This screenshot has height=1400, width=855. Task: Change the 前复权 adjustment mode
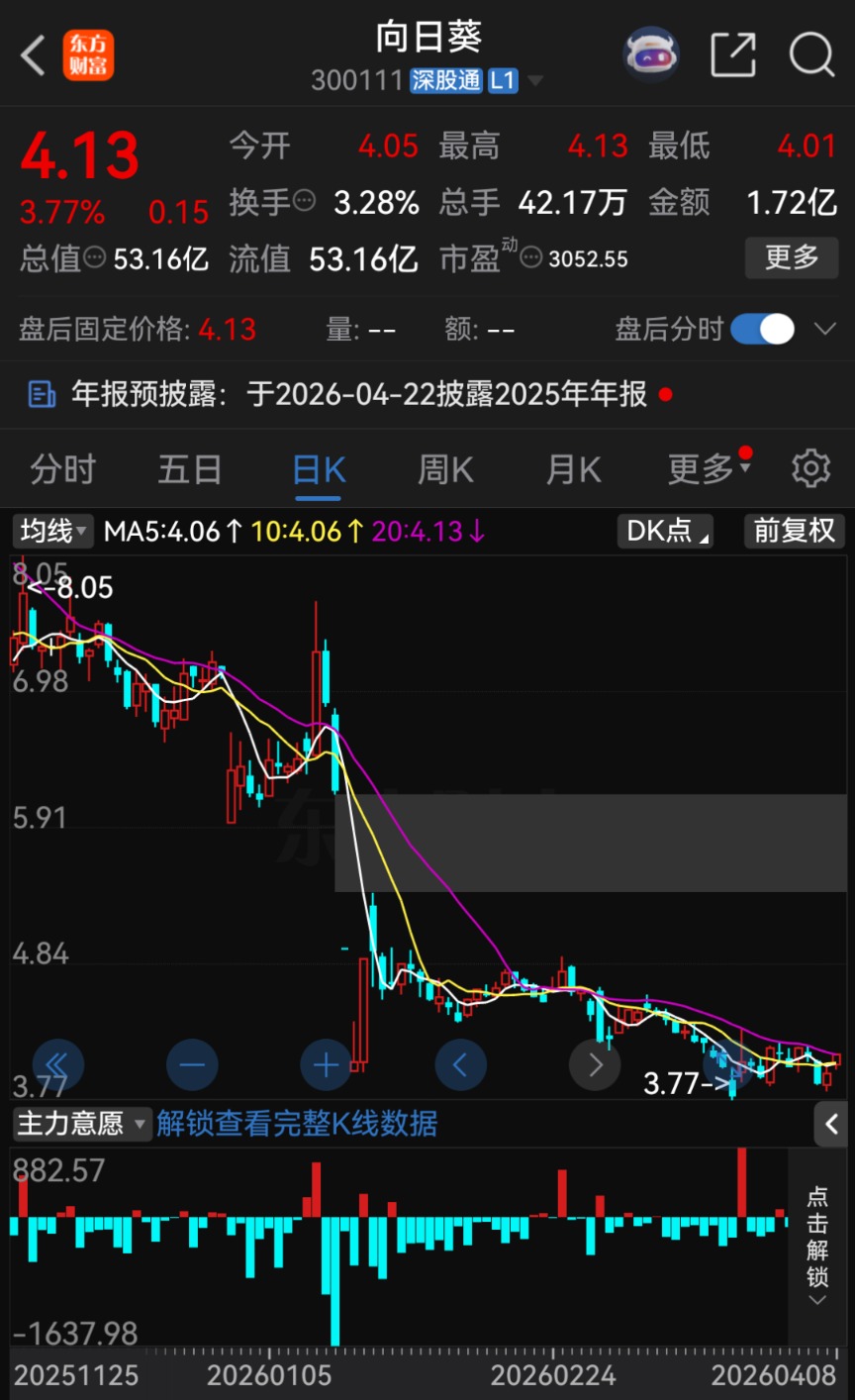pos(794,532)
